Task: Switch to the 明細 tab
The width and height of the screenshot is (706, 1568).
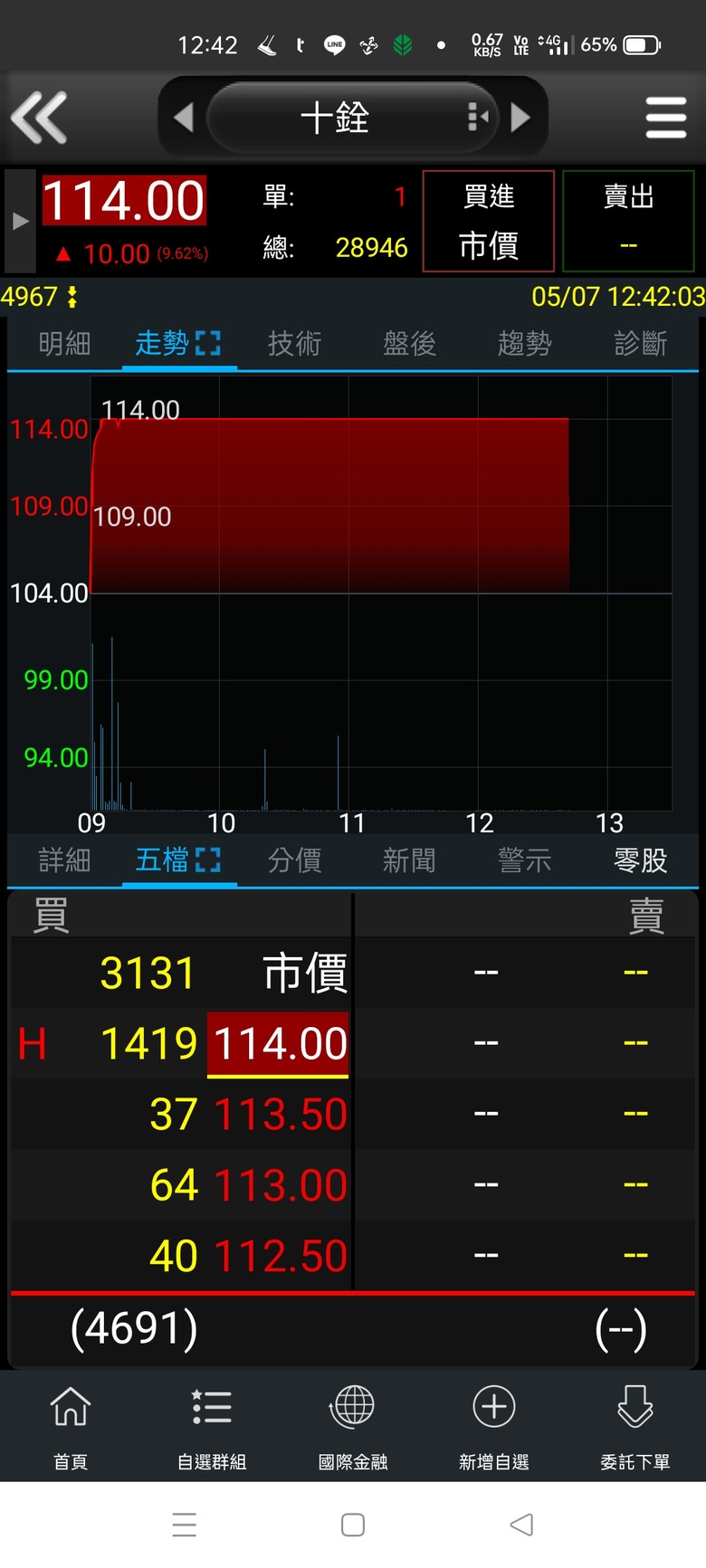Action: point(64,344)
